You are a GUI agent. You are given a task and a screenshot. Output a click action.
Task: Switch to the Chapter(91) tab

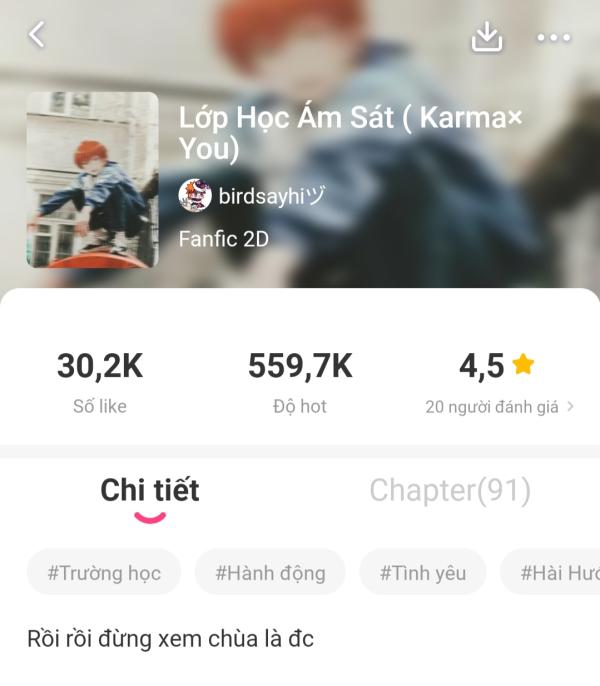450,490
